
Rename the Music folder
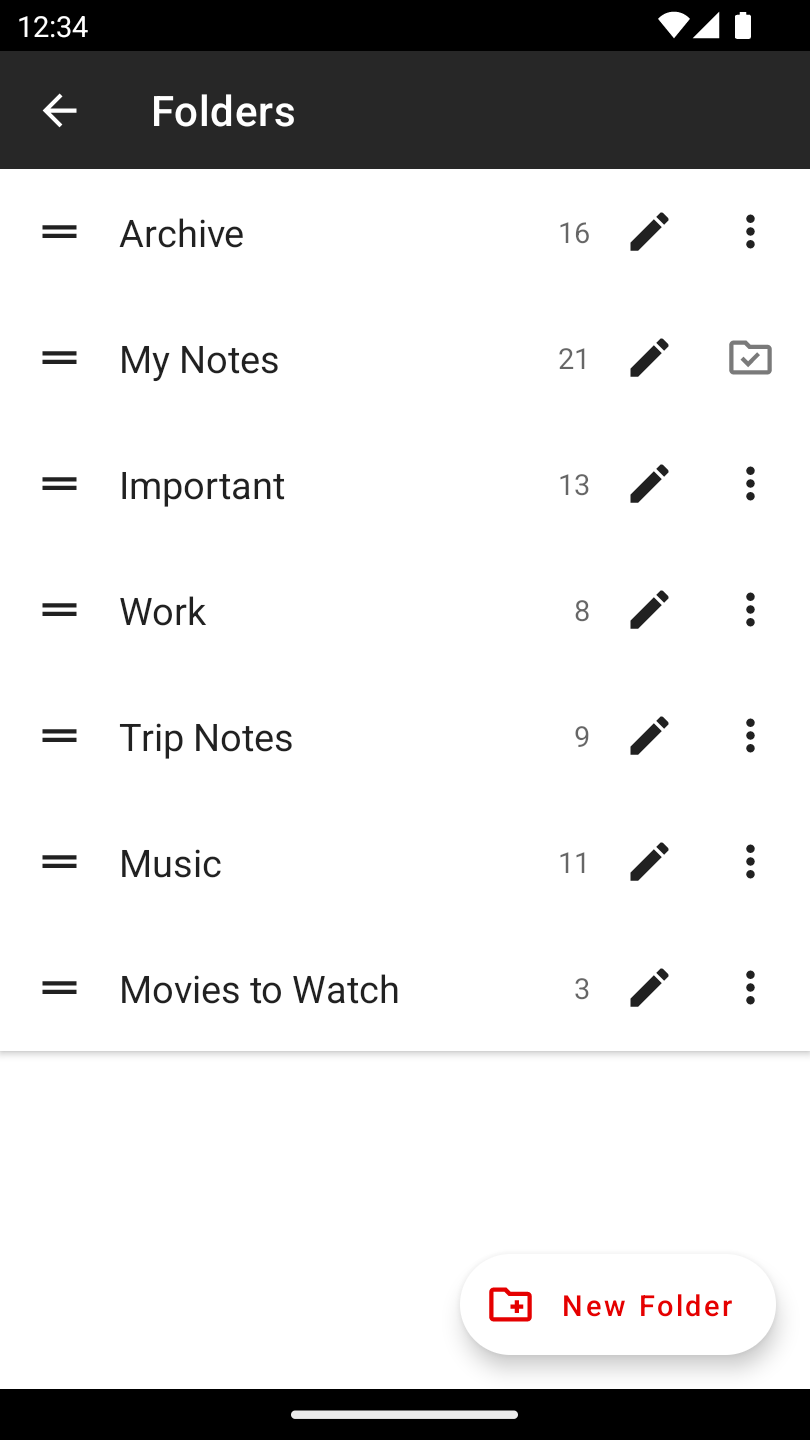pos(649,862)
